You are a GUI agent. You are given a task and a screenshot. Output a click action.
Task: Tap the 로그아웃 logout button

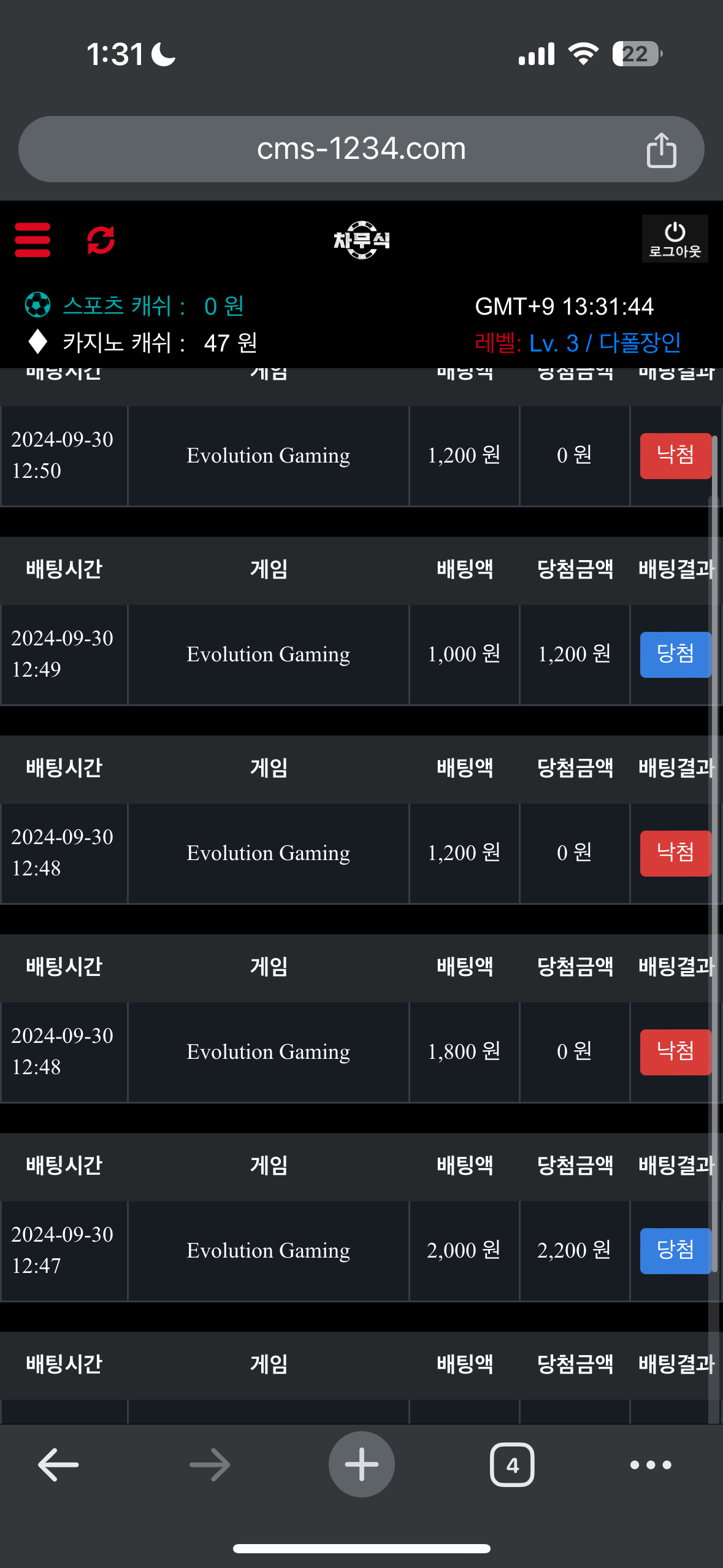click(x=675, y=239)
